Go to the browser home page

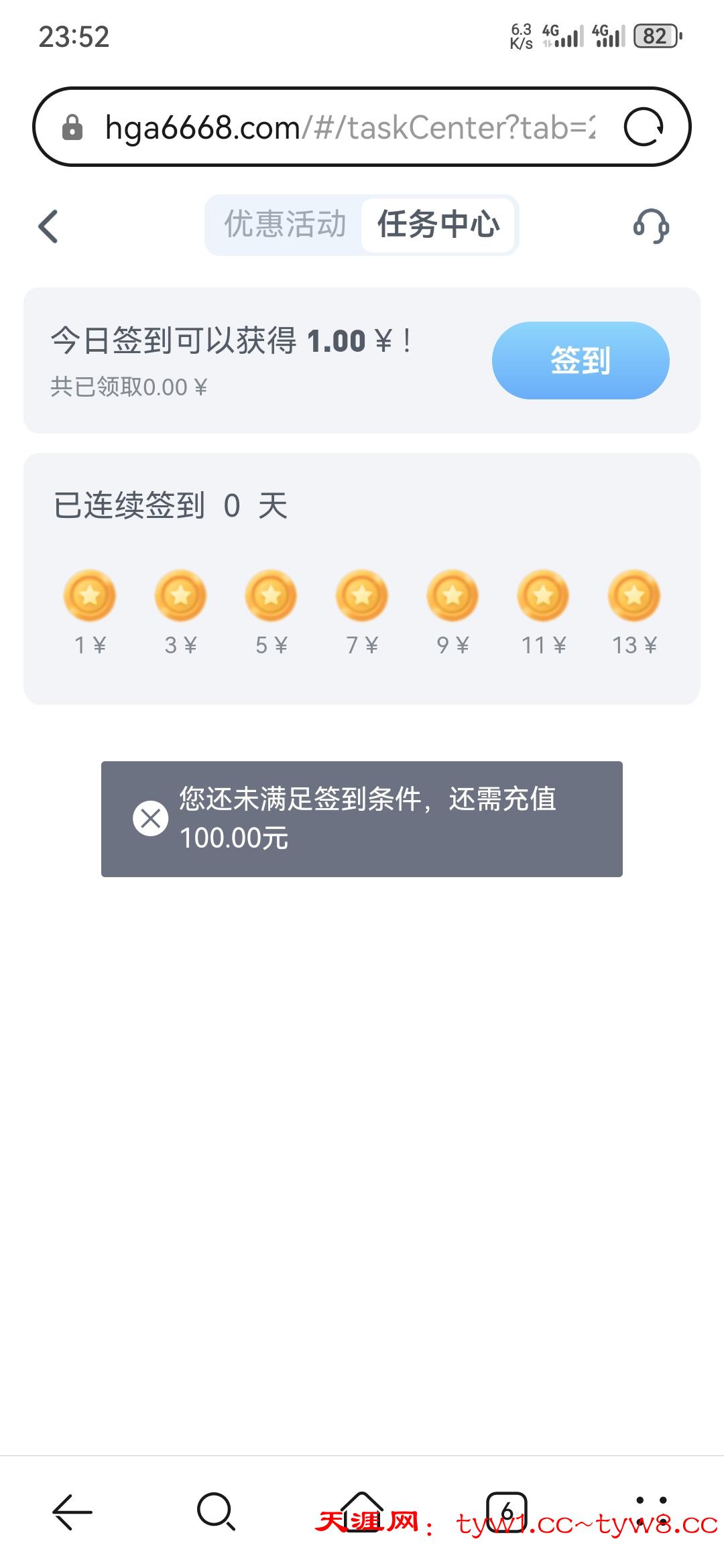362,1510
